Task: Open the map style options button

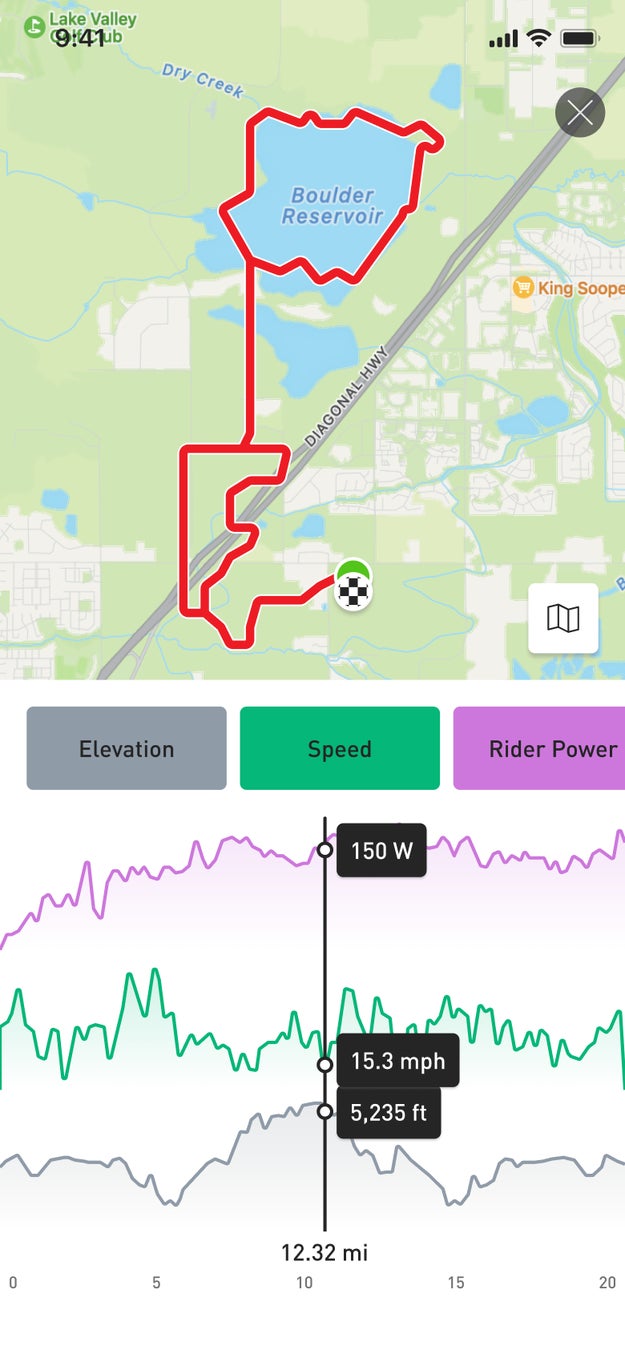Action: [563, 618]
